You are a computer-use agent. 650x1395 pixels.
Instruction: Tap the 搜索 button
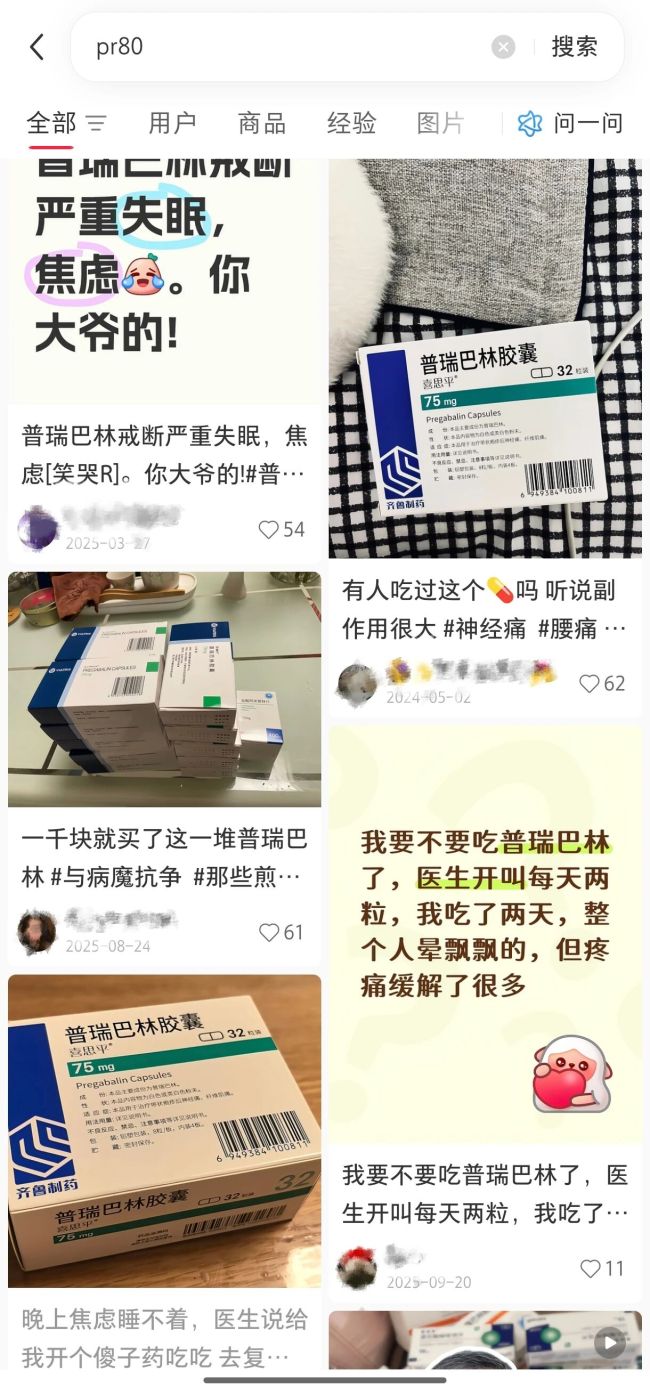pyautogui.click(x=574, y=47)
